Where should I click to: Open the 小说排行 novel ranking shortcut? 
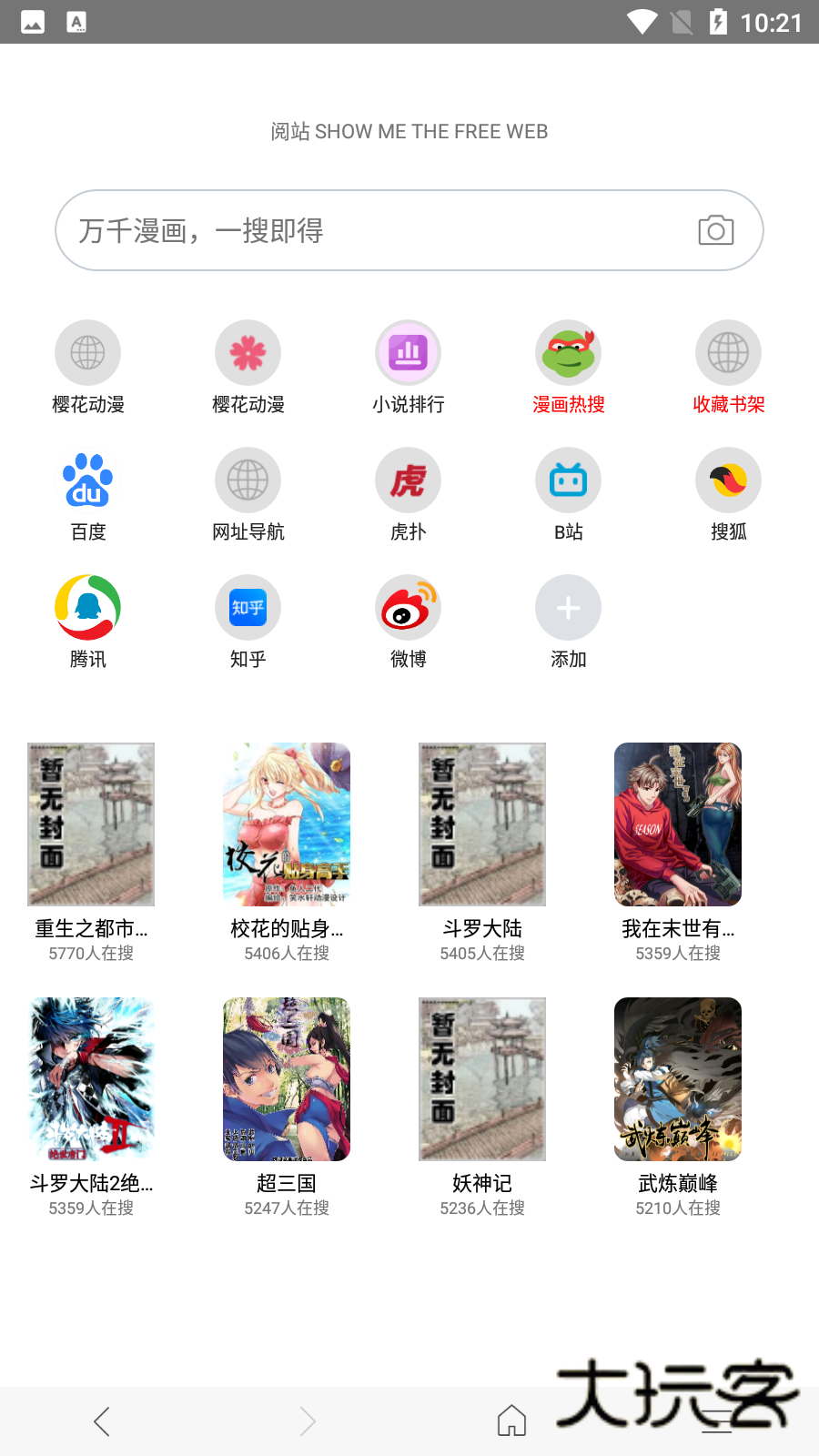[408, 352]
